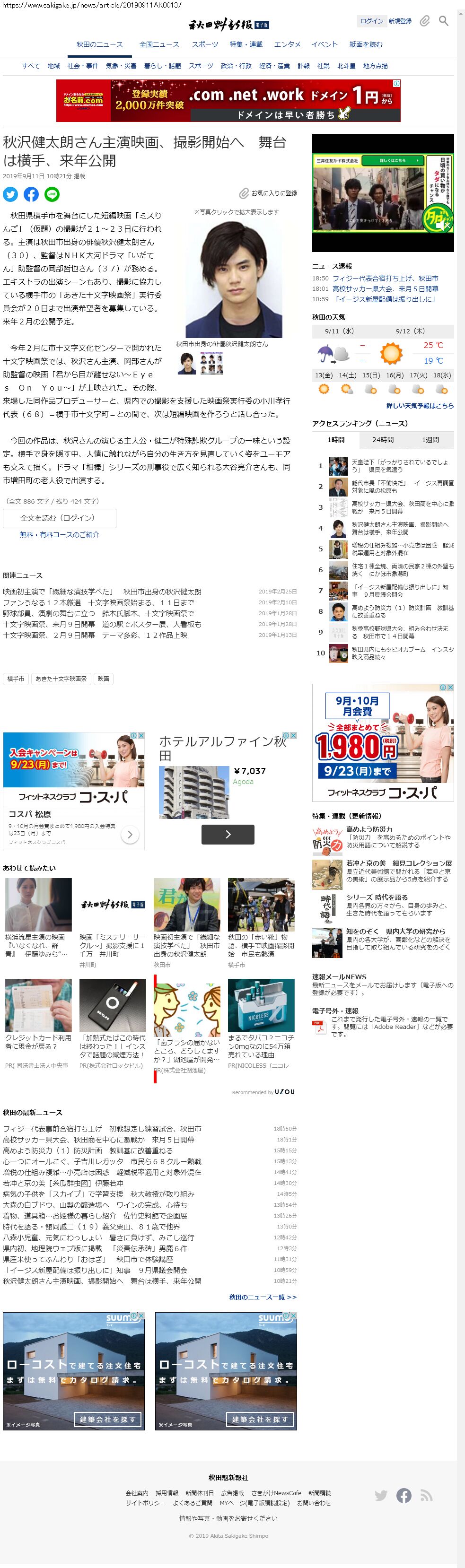Add article to お気に入りに登録

click(268, 193)
